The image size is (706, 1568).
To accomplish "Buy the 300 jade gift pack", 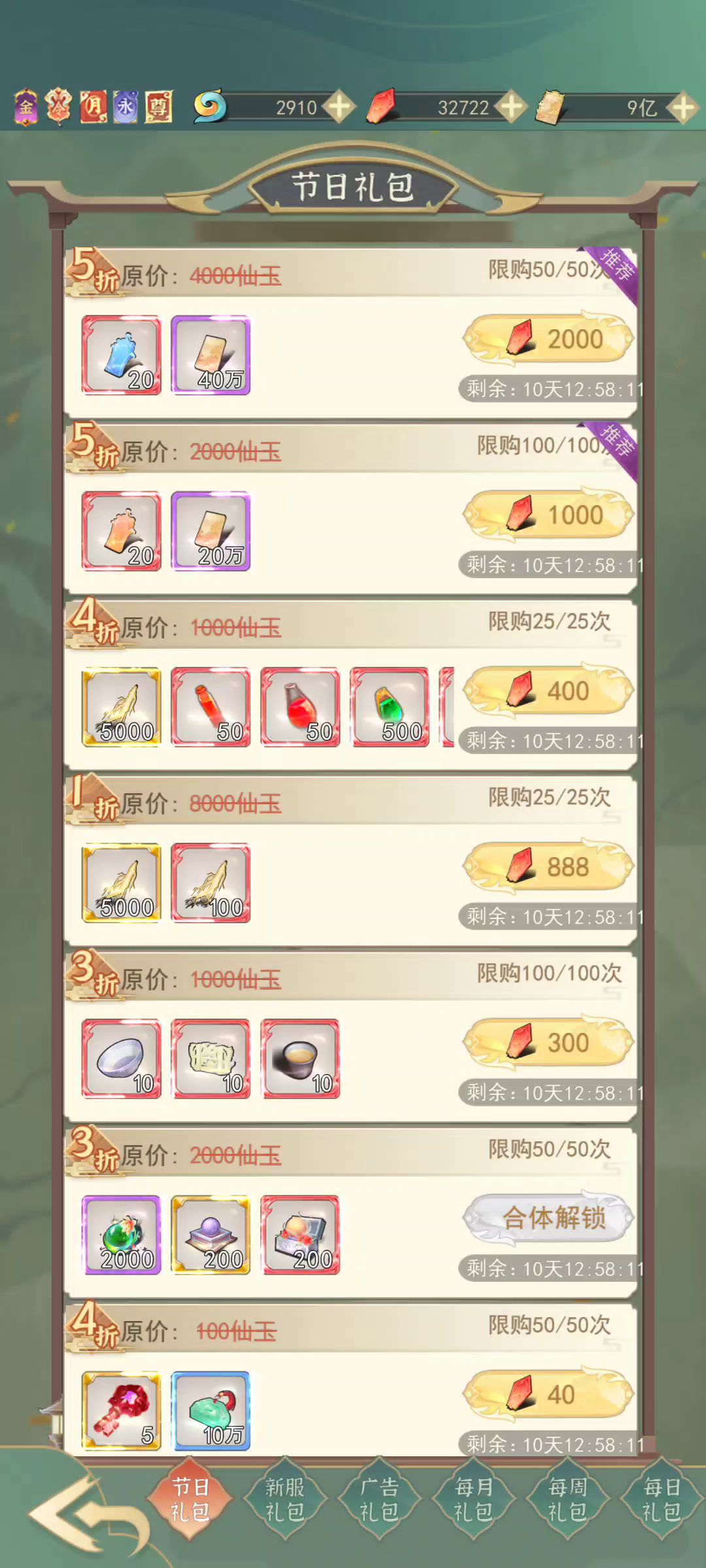I will point(548,1043).
